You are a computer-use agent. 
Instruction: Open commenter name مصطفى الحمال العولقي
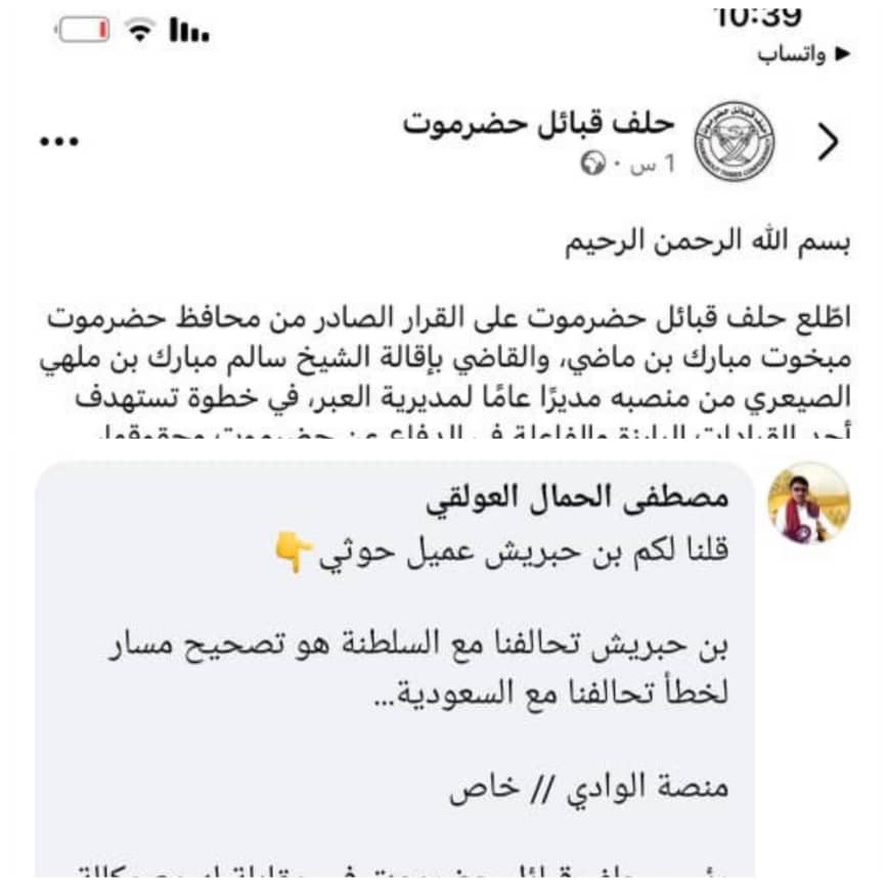point(577,498)
